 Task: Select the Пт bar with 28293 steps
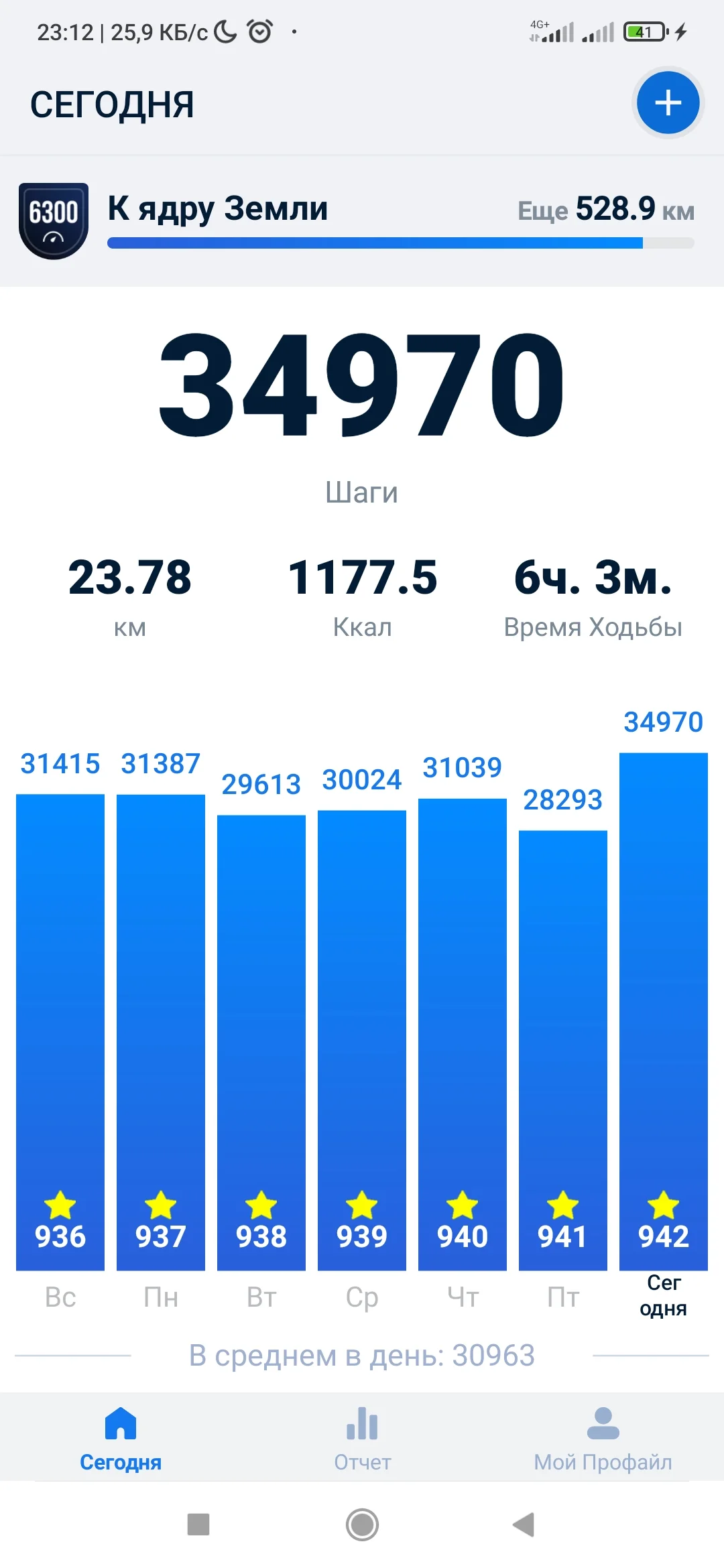pyautogui.click(x=563, y=1049)
